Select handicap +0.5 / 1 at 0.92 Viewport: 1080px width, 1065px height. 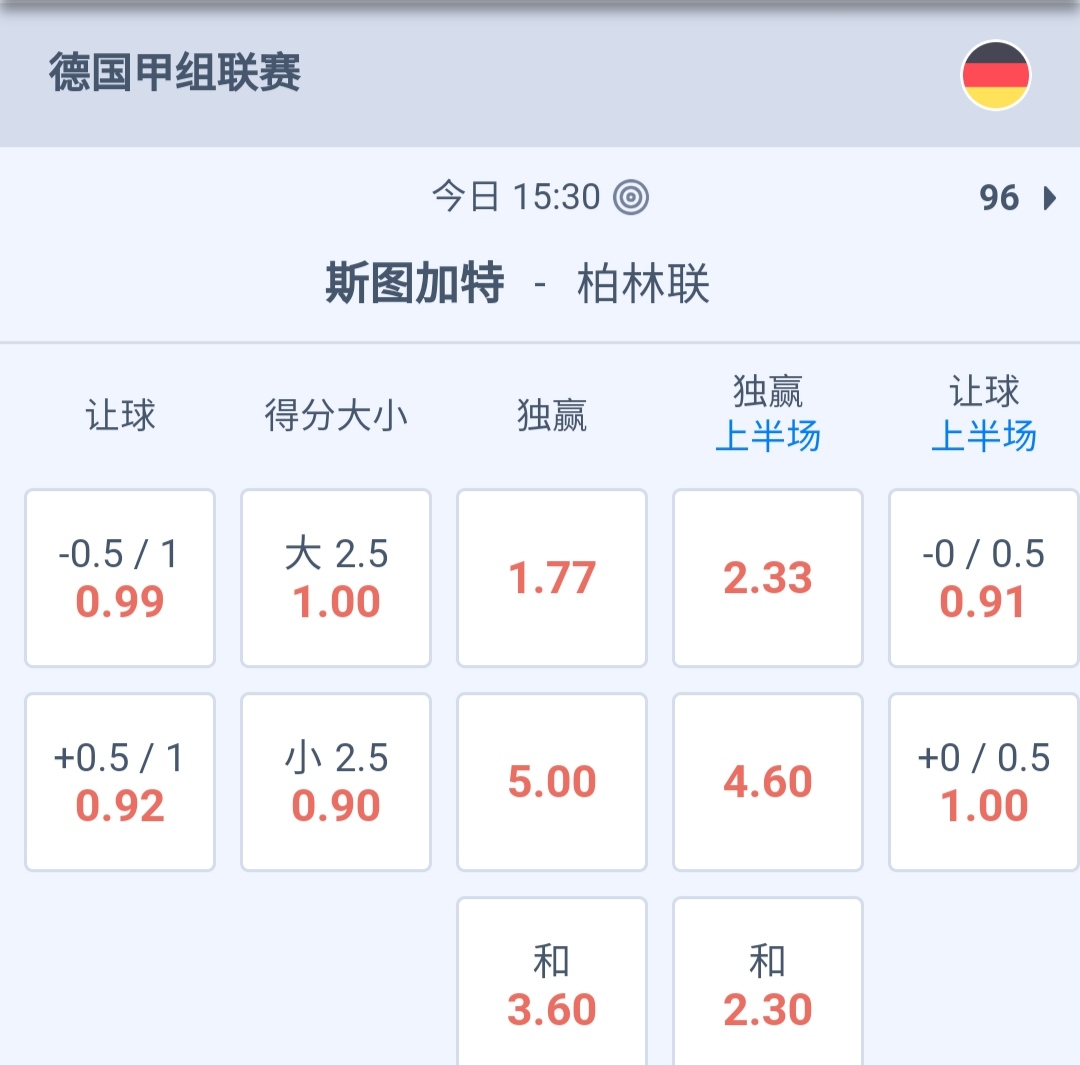pyautogui.click(x=120, y=782)
